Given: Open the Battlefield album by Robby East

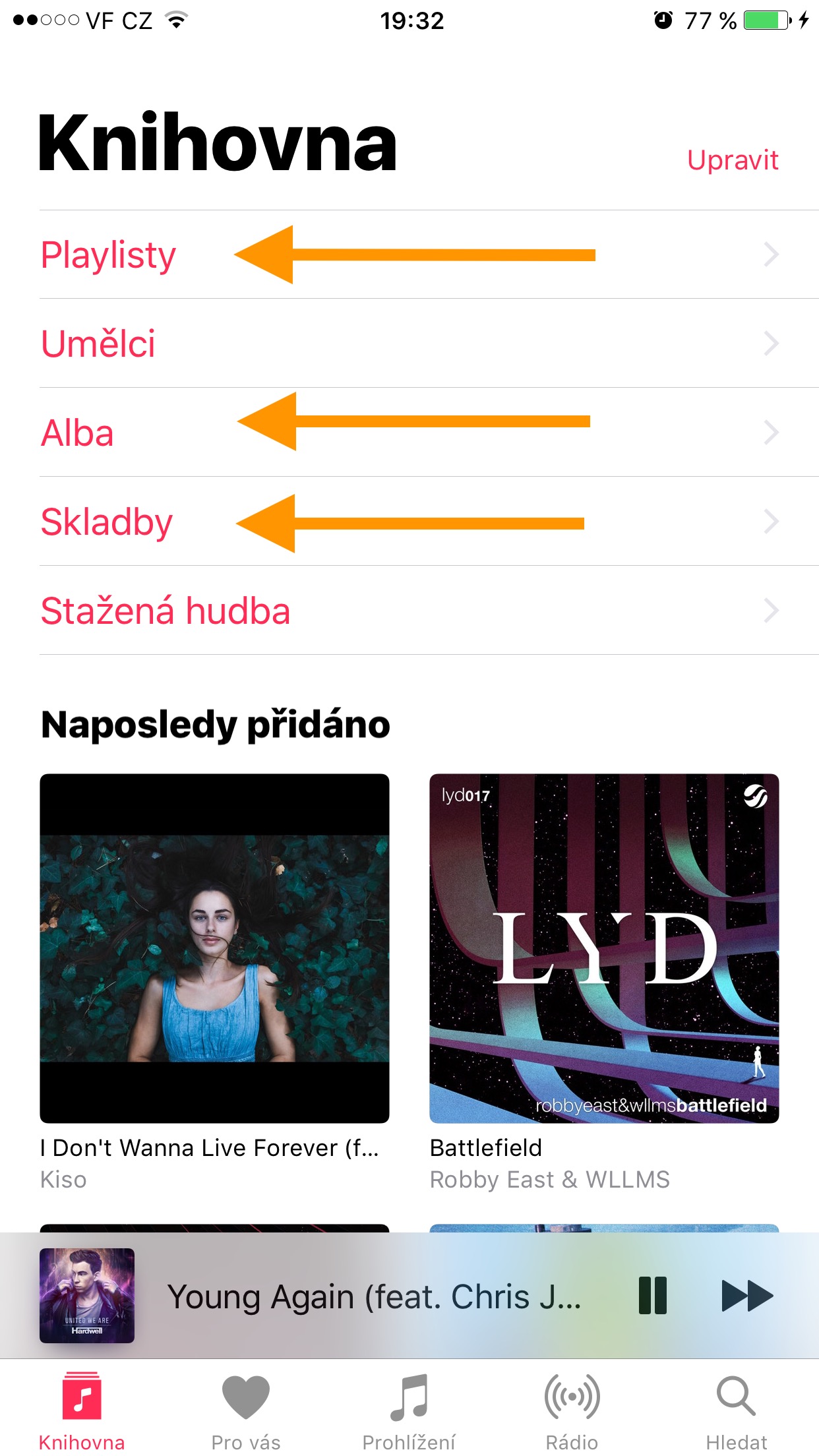Looking at the screenshot, I should [x=604, y=948].
